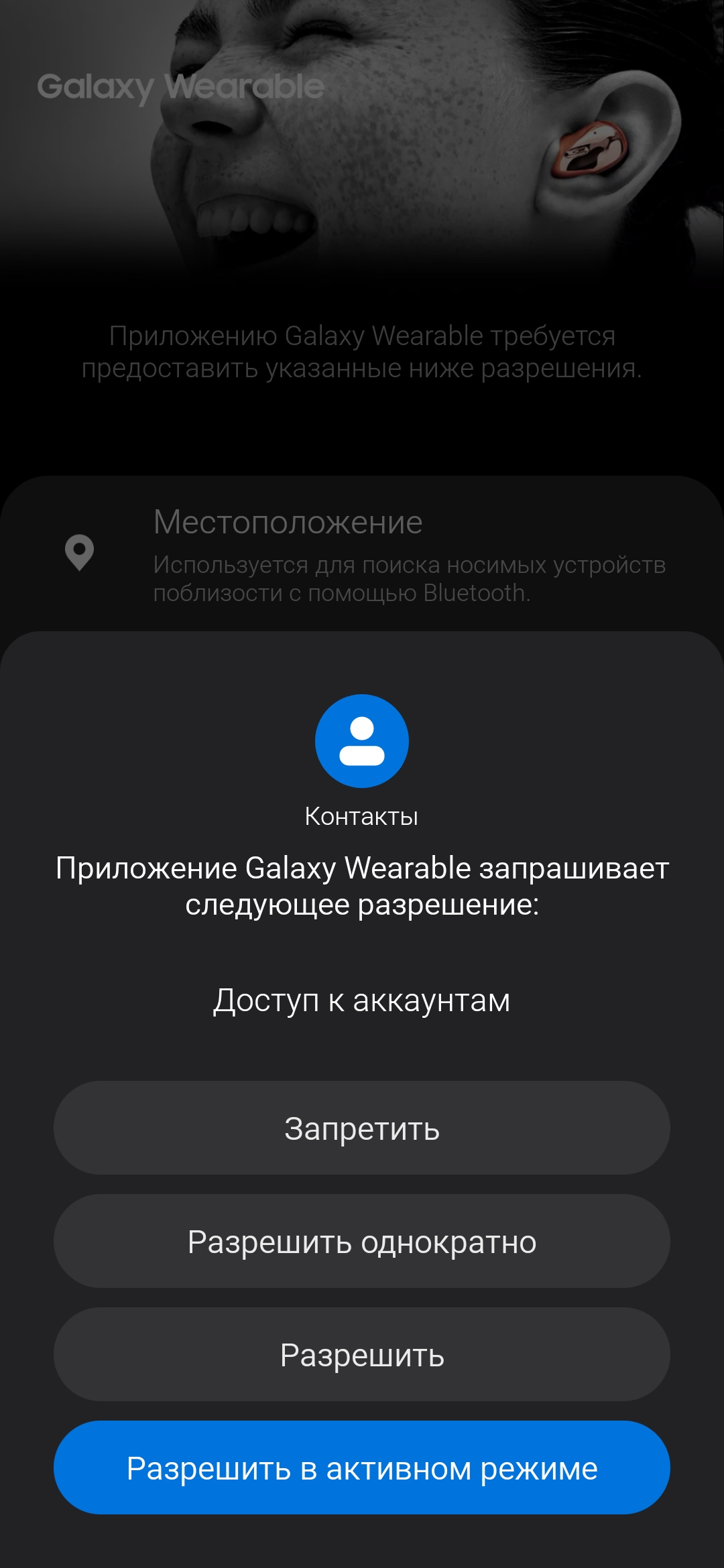Deny the accounts access permission

point(362,1128)
